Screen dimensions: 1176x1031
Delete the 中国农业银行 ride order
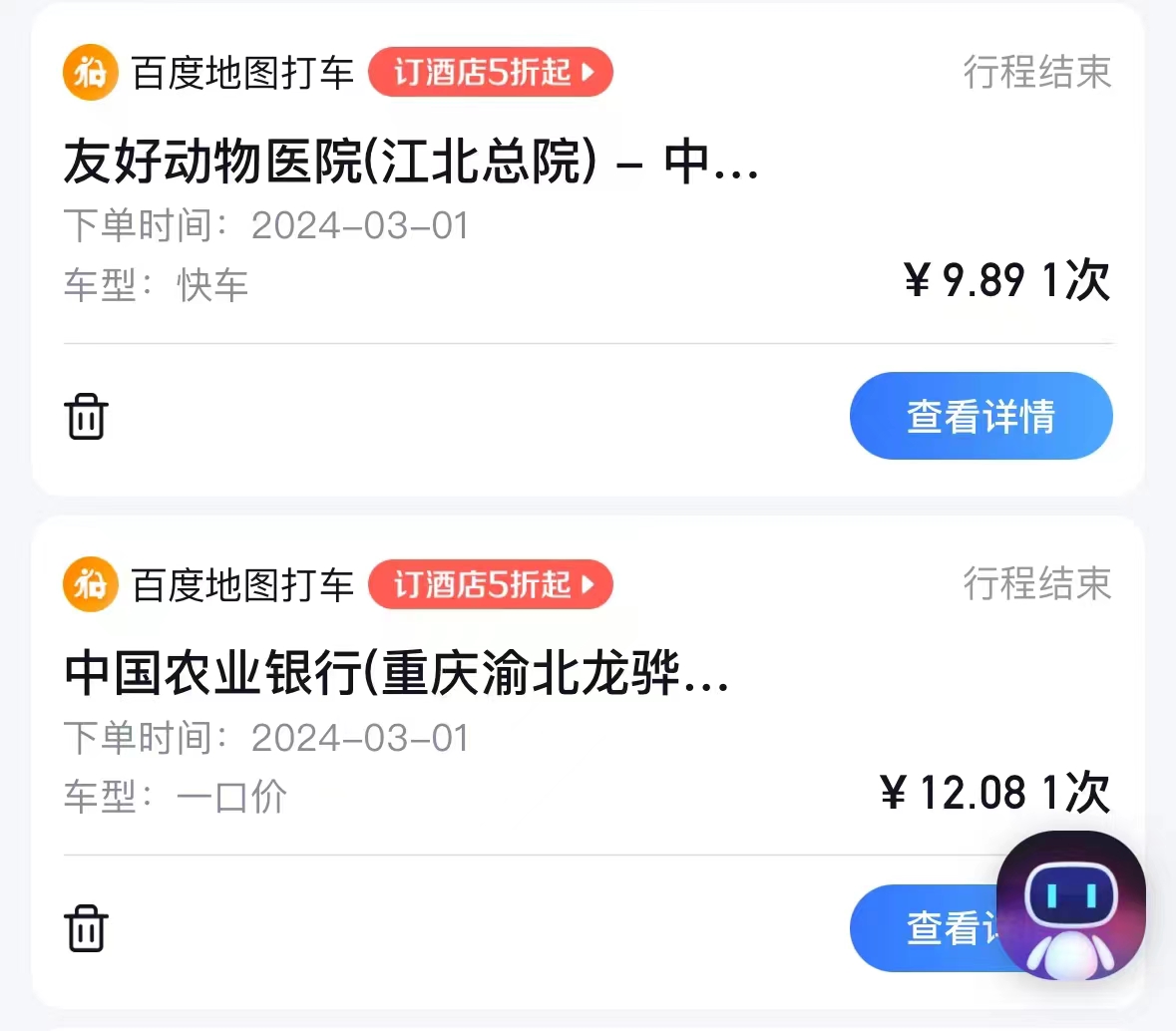(86, 928)
